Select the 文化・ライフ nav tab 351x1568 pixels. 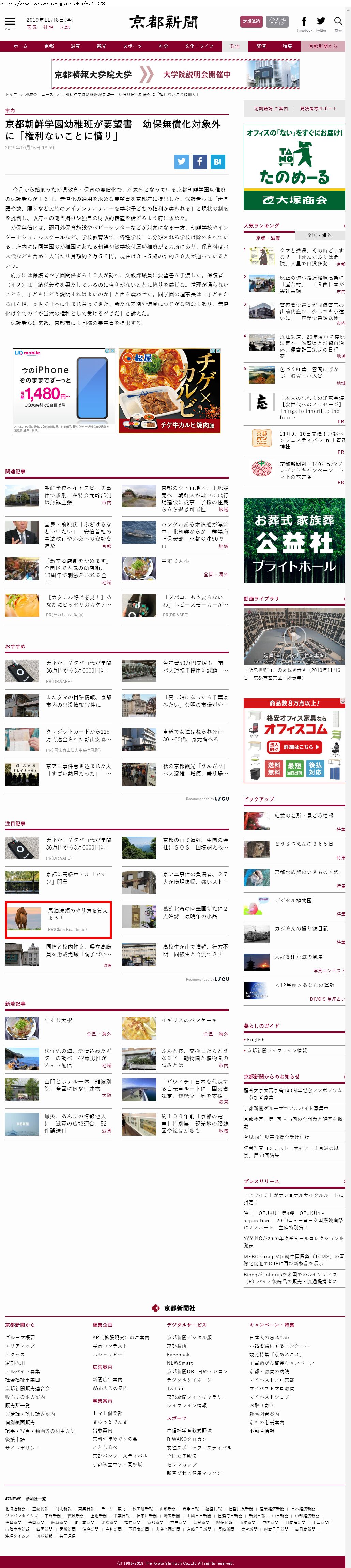(x=199, y=46)
